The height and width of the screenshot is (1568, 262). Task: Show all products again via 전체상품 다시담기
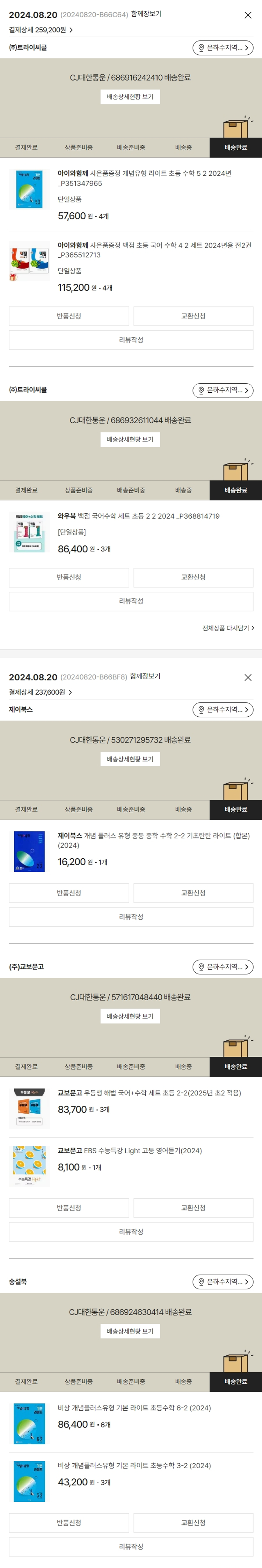(228, 627)
